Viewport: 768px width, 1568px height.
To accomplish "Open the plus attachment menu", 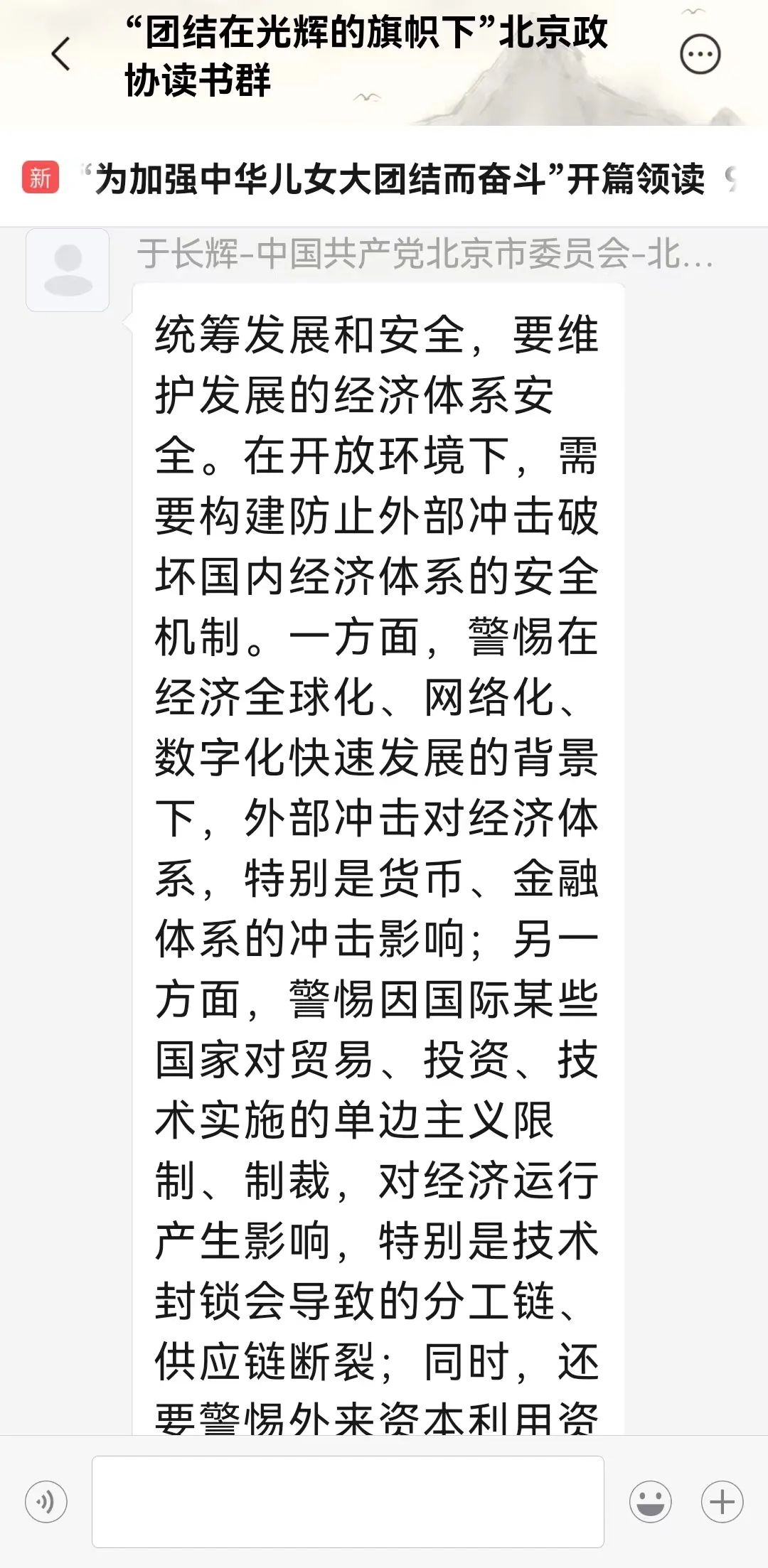I will point(722,1501).
